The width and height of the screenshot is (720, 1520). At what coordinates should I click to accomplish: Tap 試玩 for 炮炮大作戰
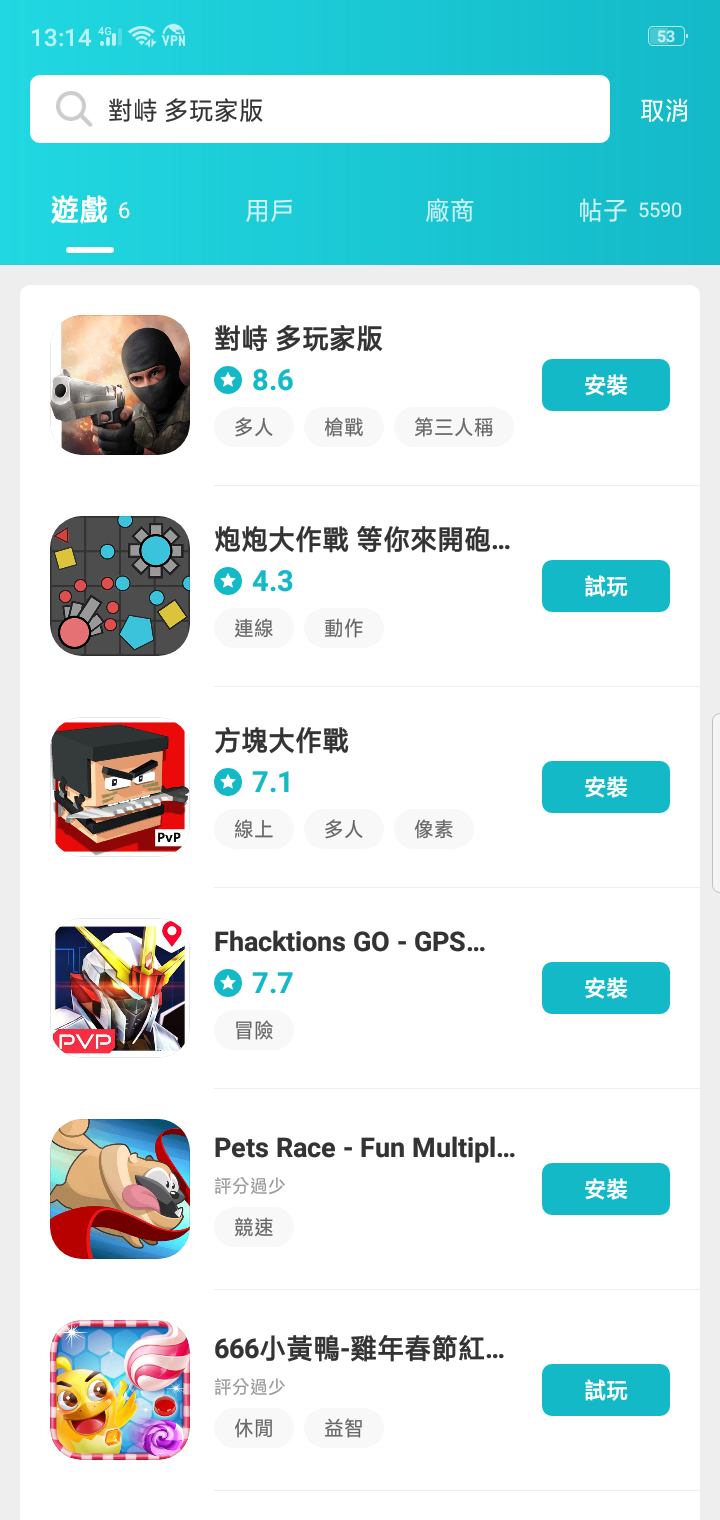[x=605, y=586]
